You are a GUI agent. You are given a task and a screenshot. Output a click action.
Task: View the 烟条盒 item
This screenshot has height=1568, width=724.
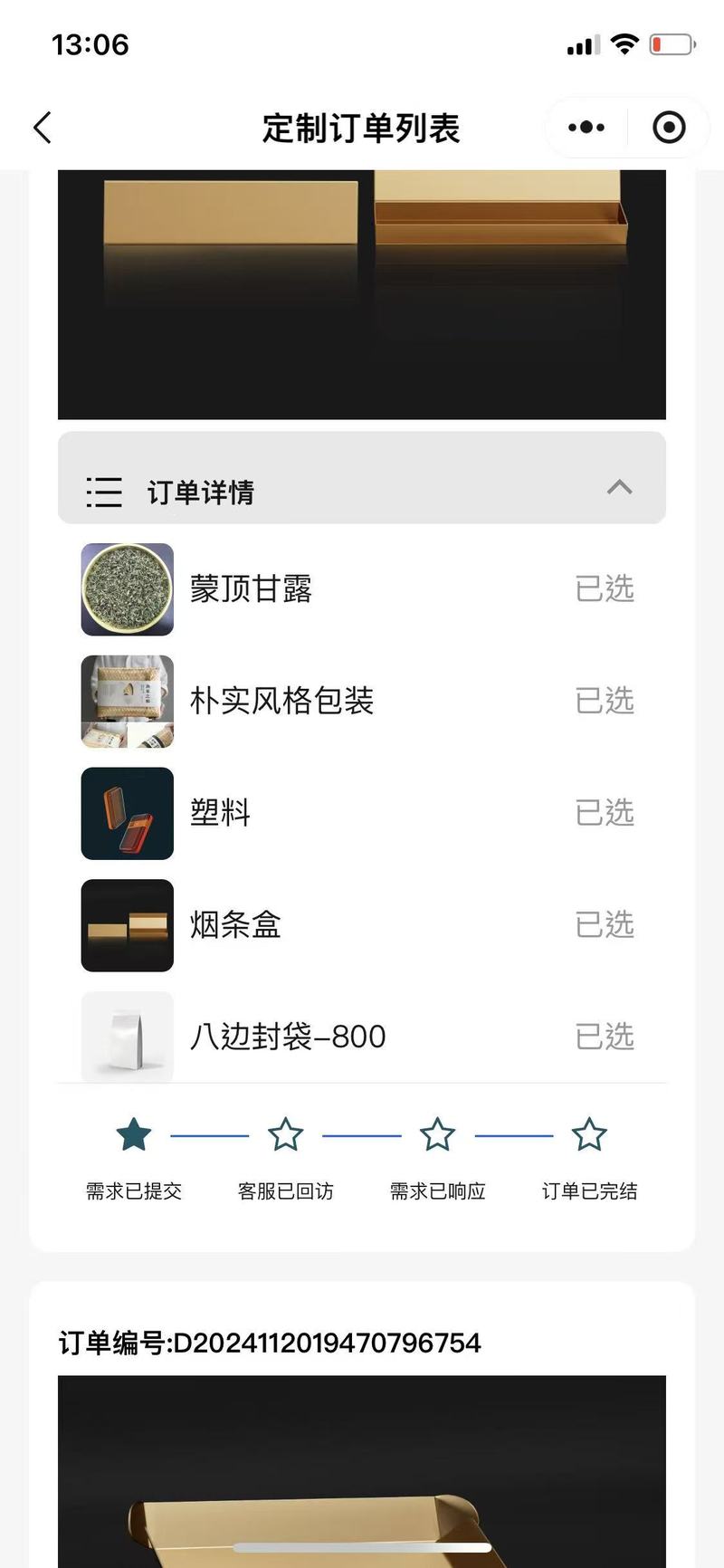point(235,925)
